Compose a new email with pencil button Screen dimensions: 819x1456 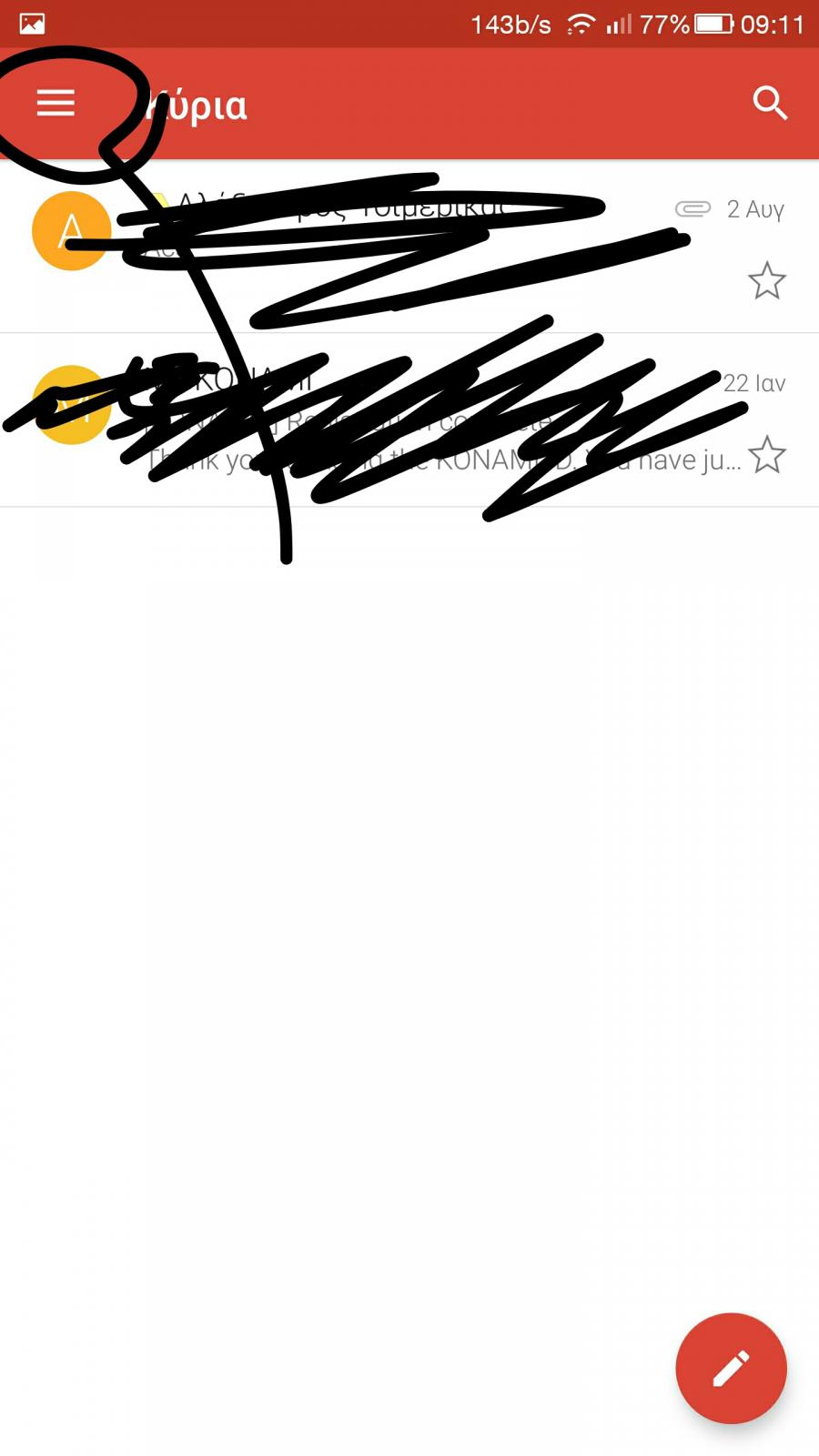[x=731, y=1368]
